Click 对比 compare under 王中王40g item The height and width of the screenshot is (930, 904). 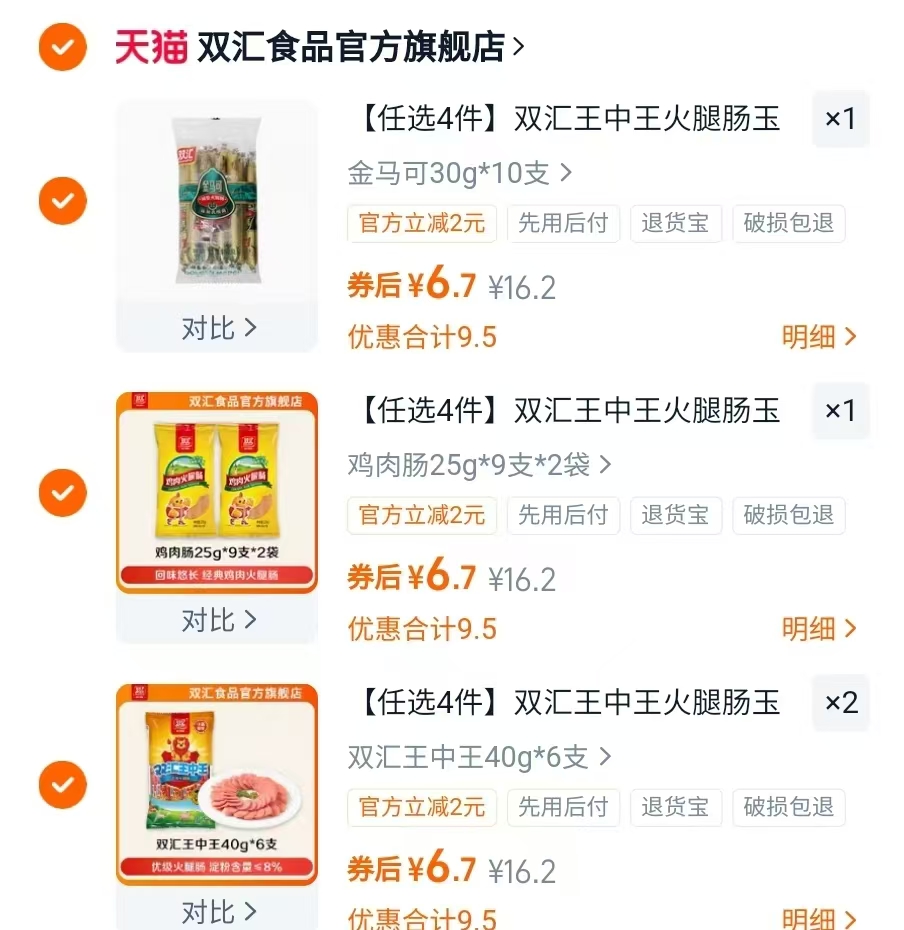(216, 911)
